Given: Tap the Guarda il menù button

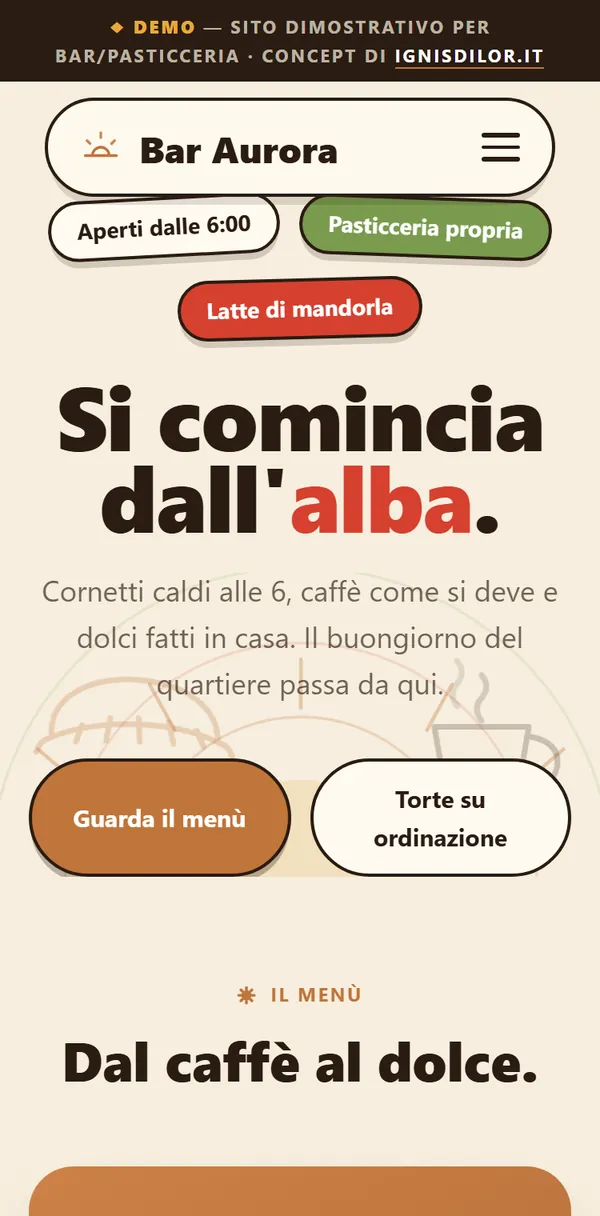Looking at the screenshot, I should (x=160, y=819).
